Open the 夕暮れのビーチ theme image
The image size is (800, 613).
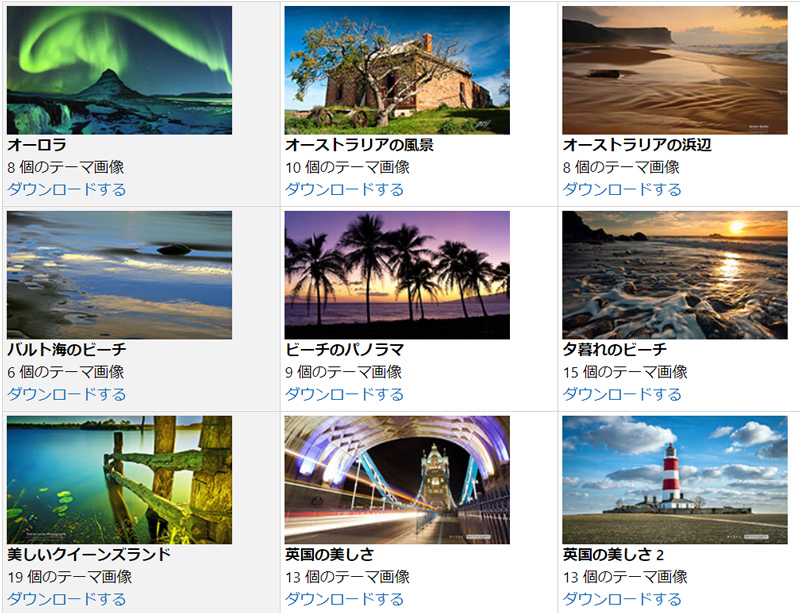click(674, 275)
